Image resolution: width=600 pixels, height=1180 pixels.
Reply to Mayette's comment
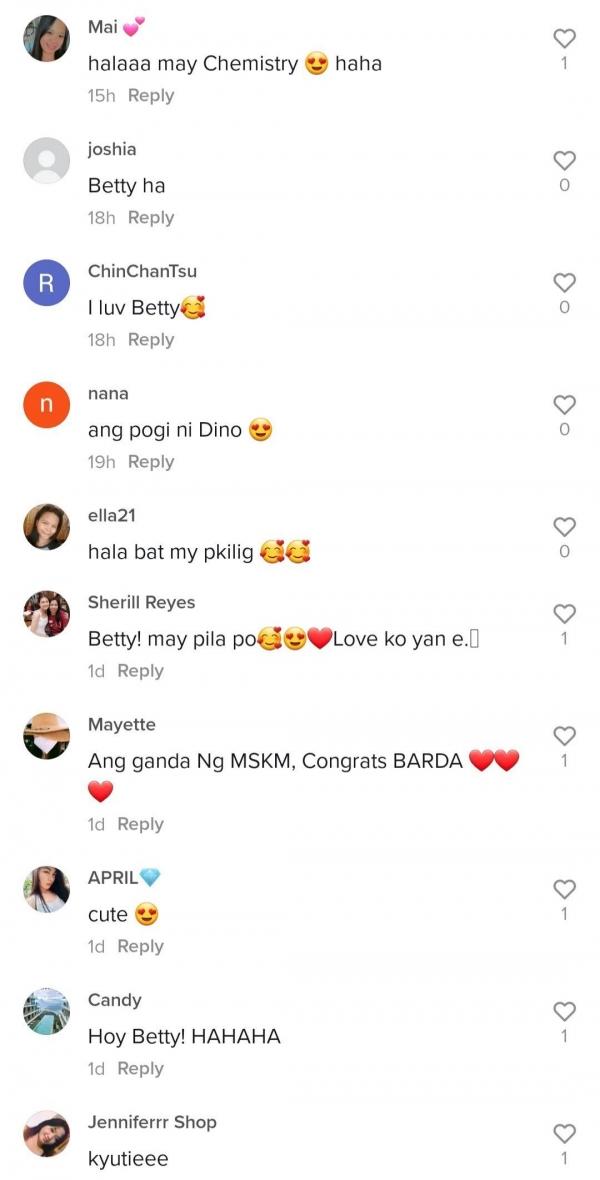coord(140,825)
